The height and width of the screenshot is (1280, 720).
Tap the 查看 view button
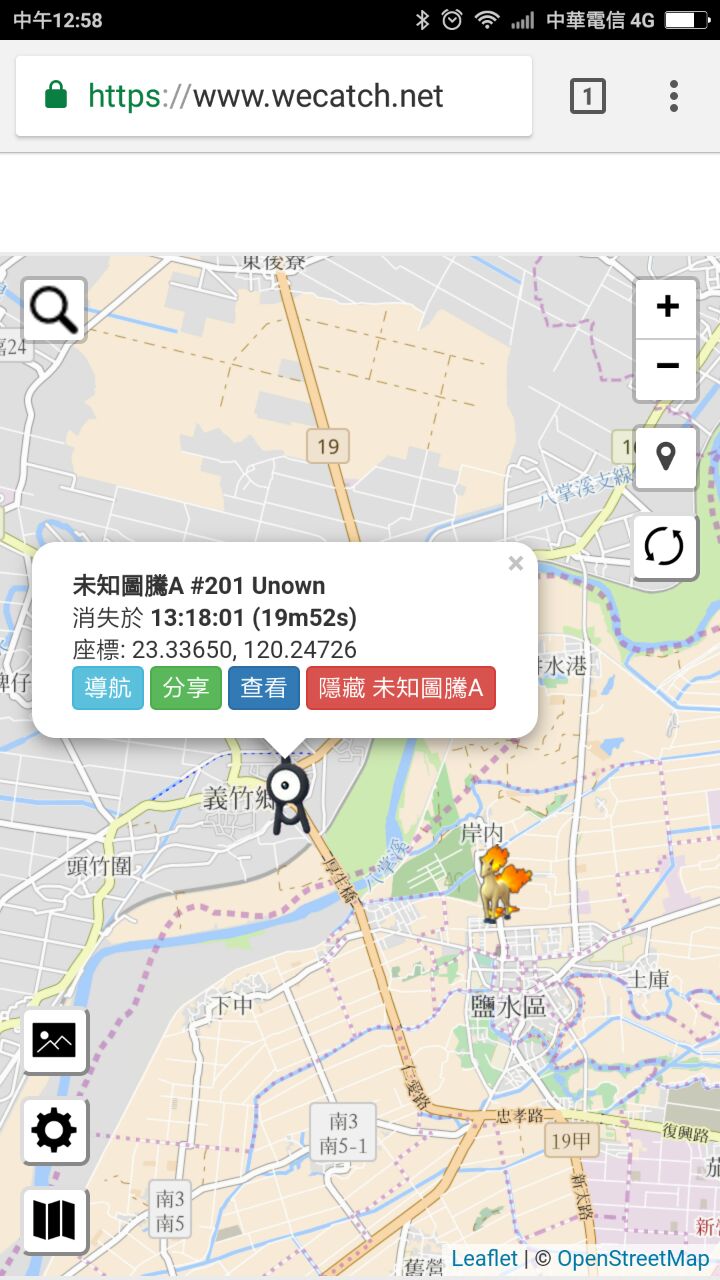[264, 688]
